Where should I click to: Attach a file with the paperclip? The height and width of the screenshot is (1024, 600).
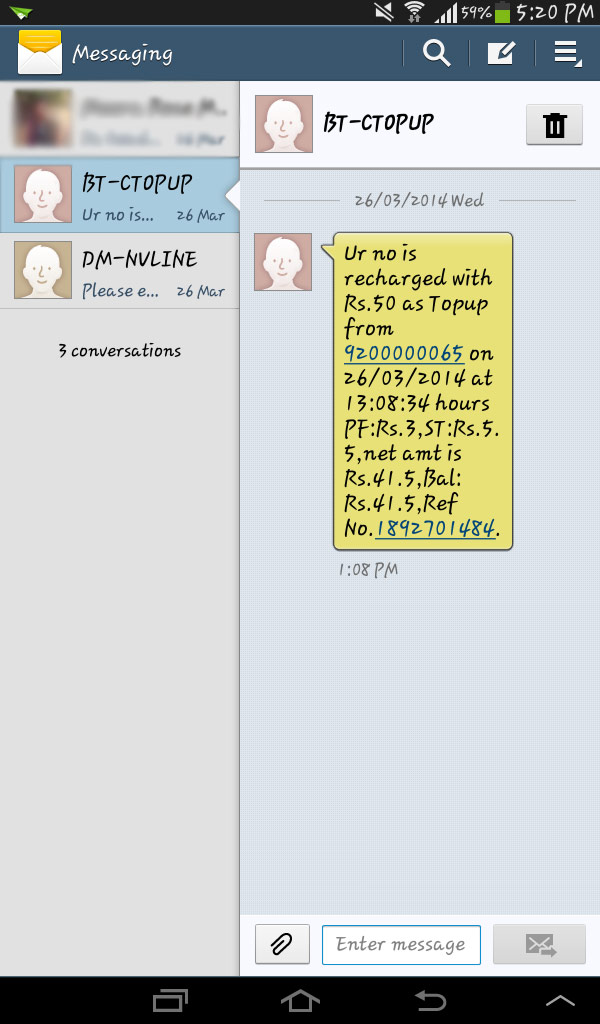(282, 944)
